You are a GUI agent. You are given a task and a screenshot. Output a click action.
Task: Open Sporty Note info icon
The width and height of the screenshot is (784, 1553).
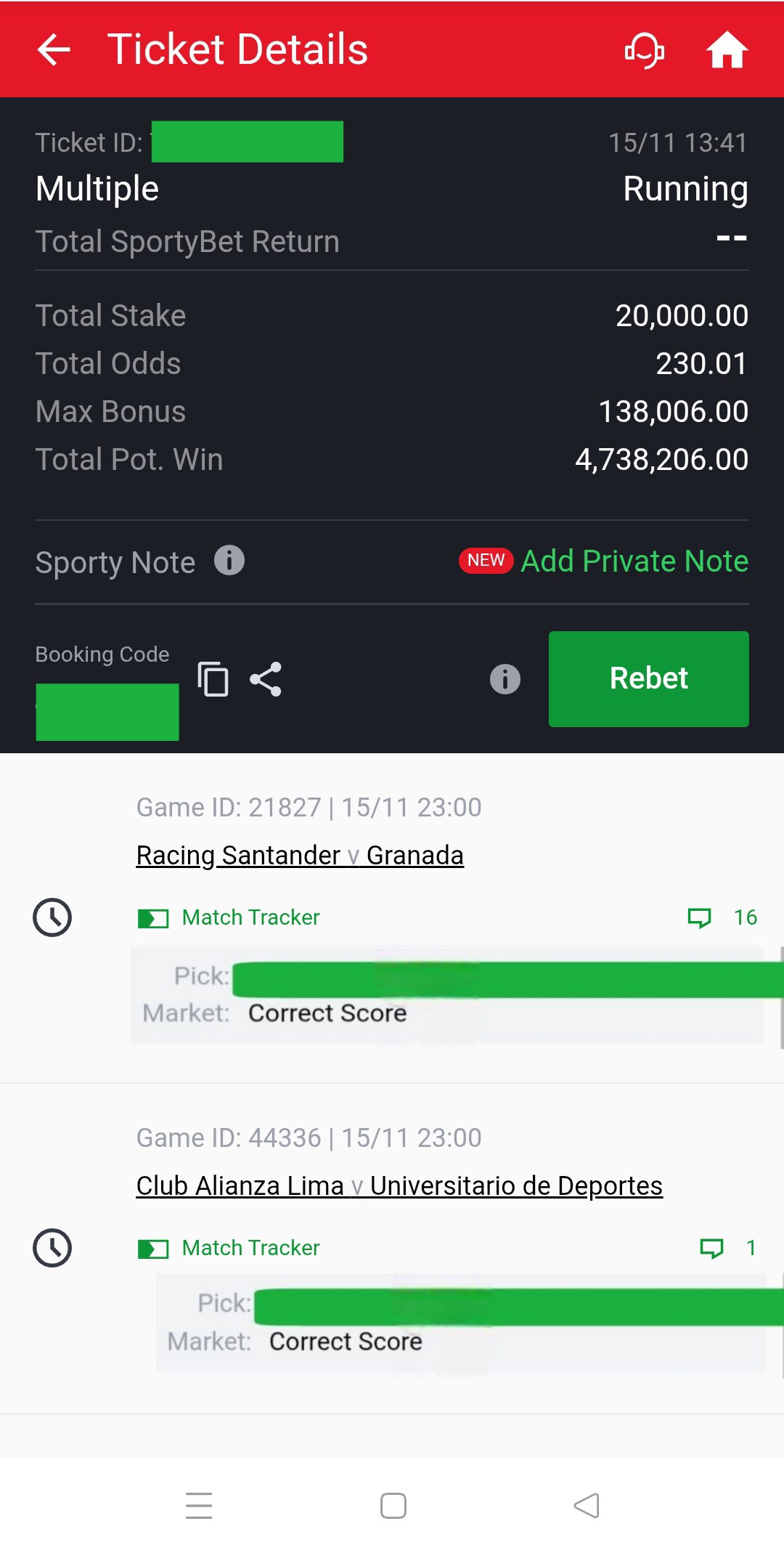(229, 561)
